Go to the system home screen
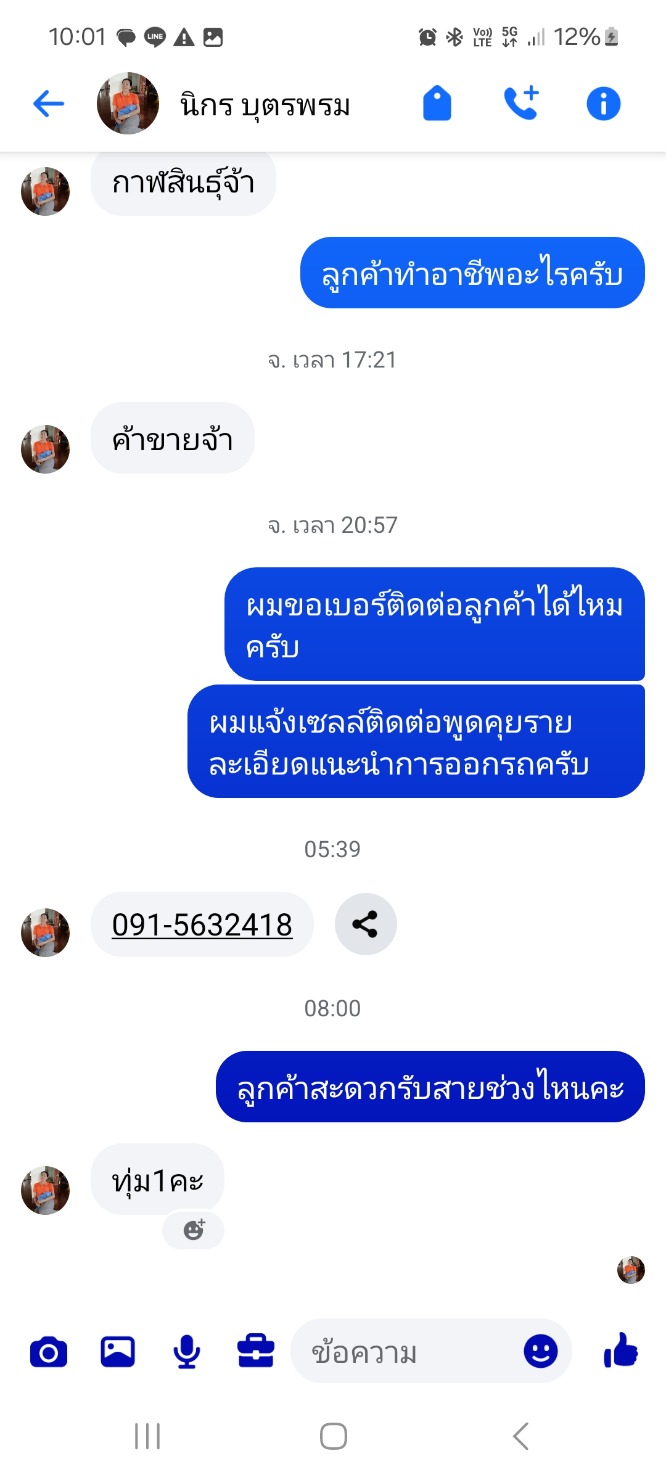The width and height of the screenshot is (666, 1480). click(x=333, y=1437)
